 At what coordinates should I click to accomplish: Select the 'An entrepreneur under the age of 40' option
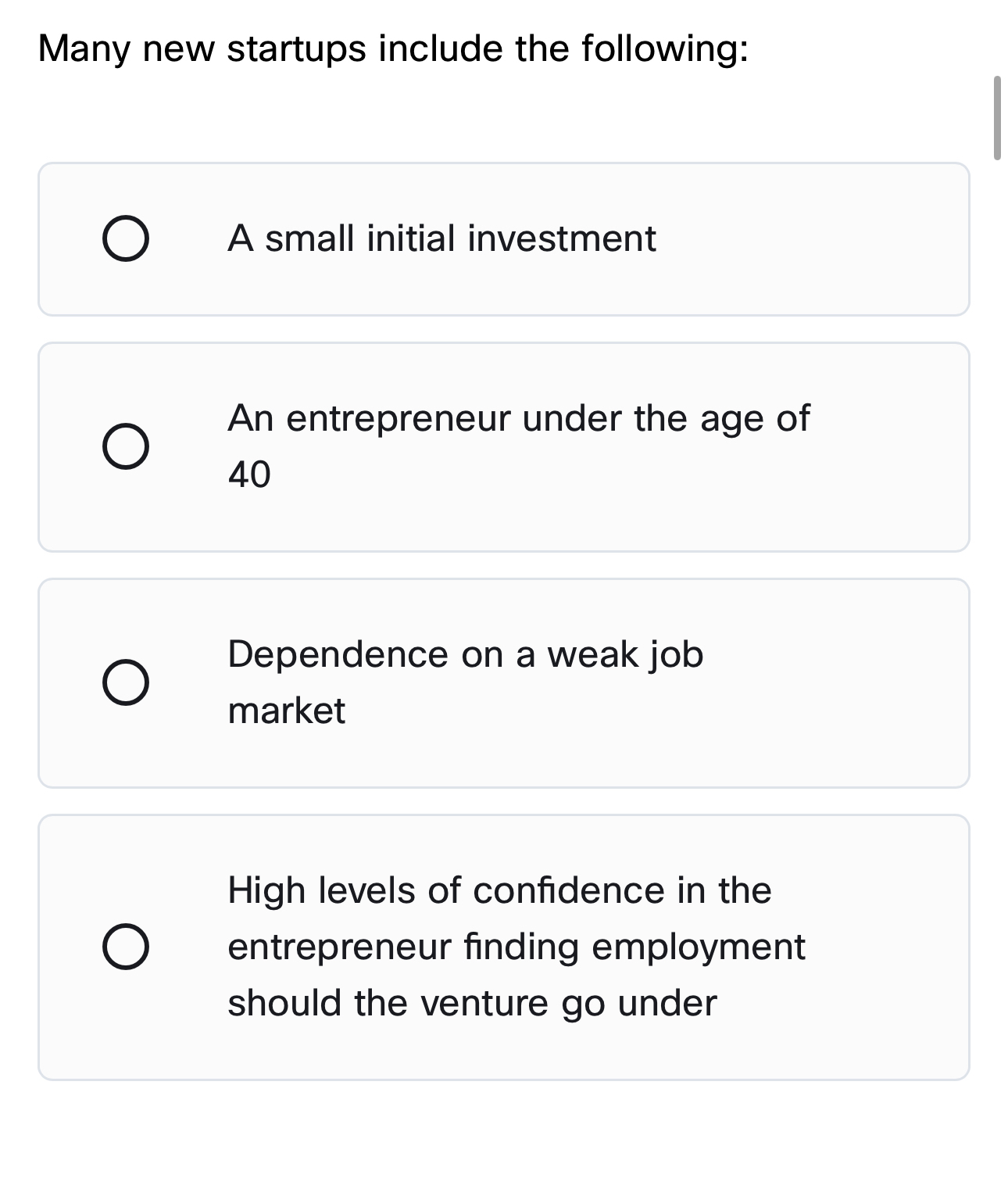coord(127,446)
